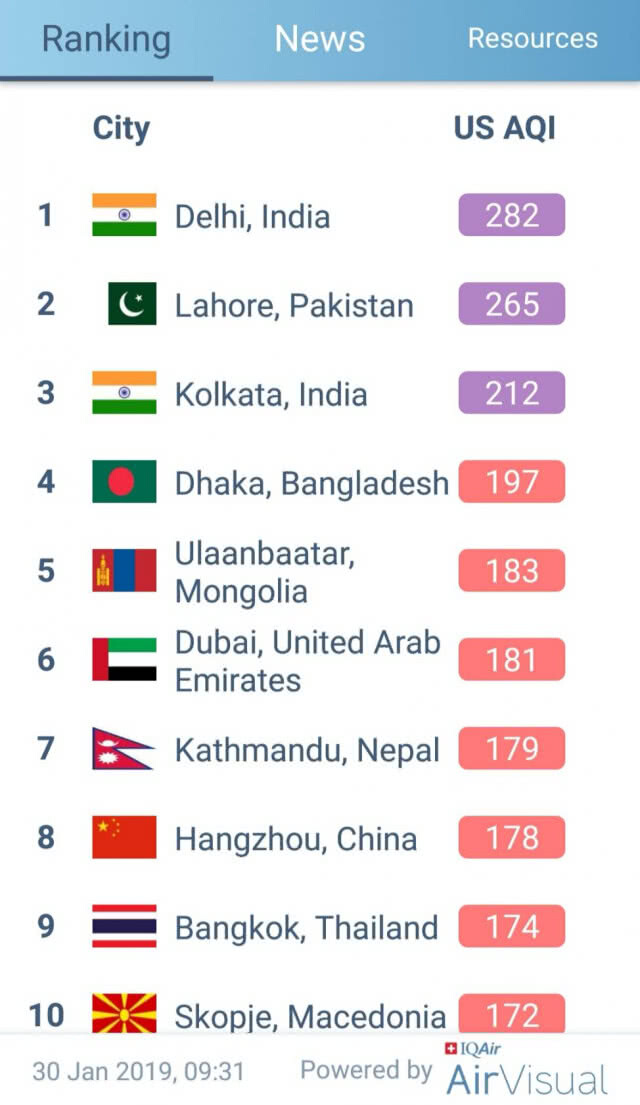Switch to the News tab
The height and width of the screenshot is (1105, 640).
[x=319, y=39]
